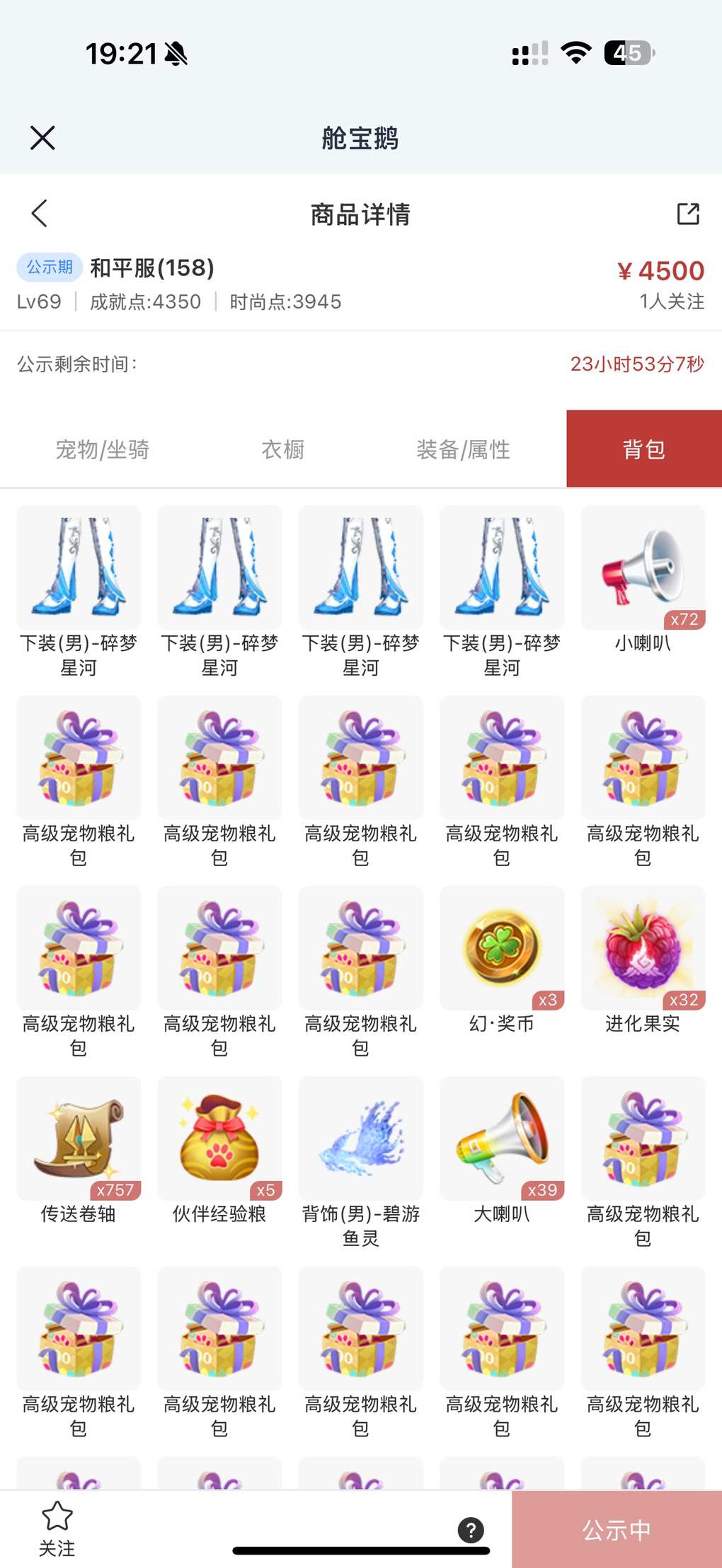Screen dimensions: 722x1568
Task: Select the 背包 tab
Action: click(643, 449)
